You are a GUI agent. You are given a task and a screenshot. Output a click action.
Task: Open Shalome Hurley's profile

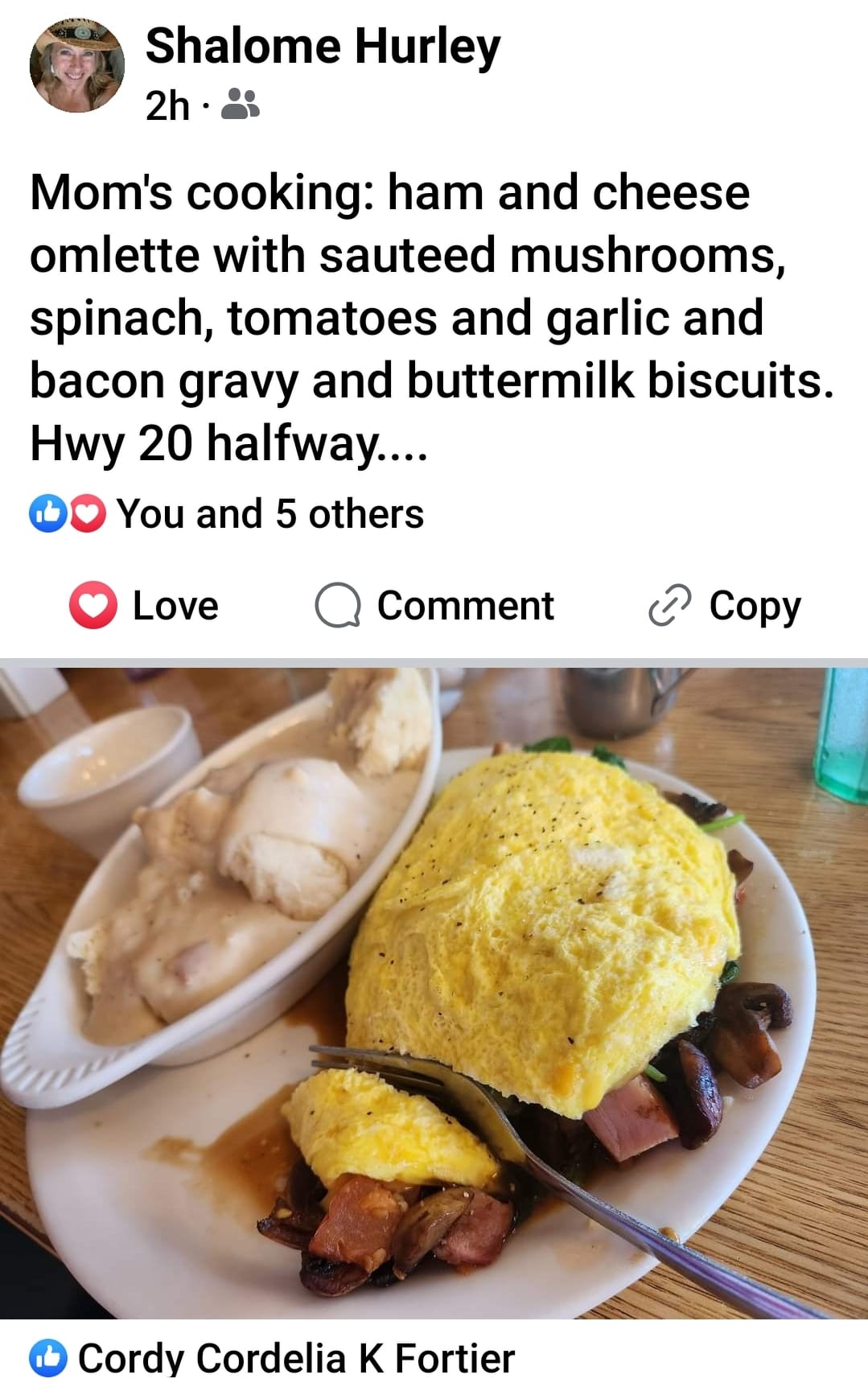[x=322, y=46]
